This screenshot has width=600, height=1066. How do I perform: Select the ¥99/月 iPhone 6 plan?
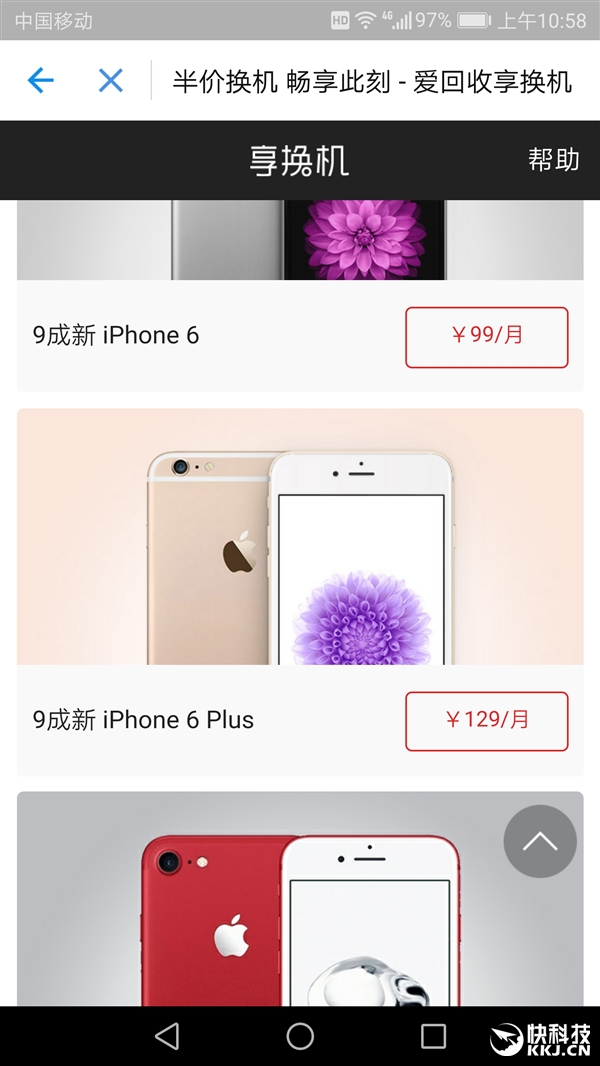486,337
